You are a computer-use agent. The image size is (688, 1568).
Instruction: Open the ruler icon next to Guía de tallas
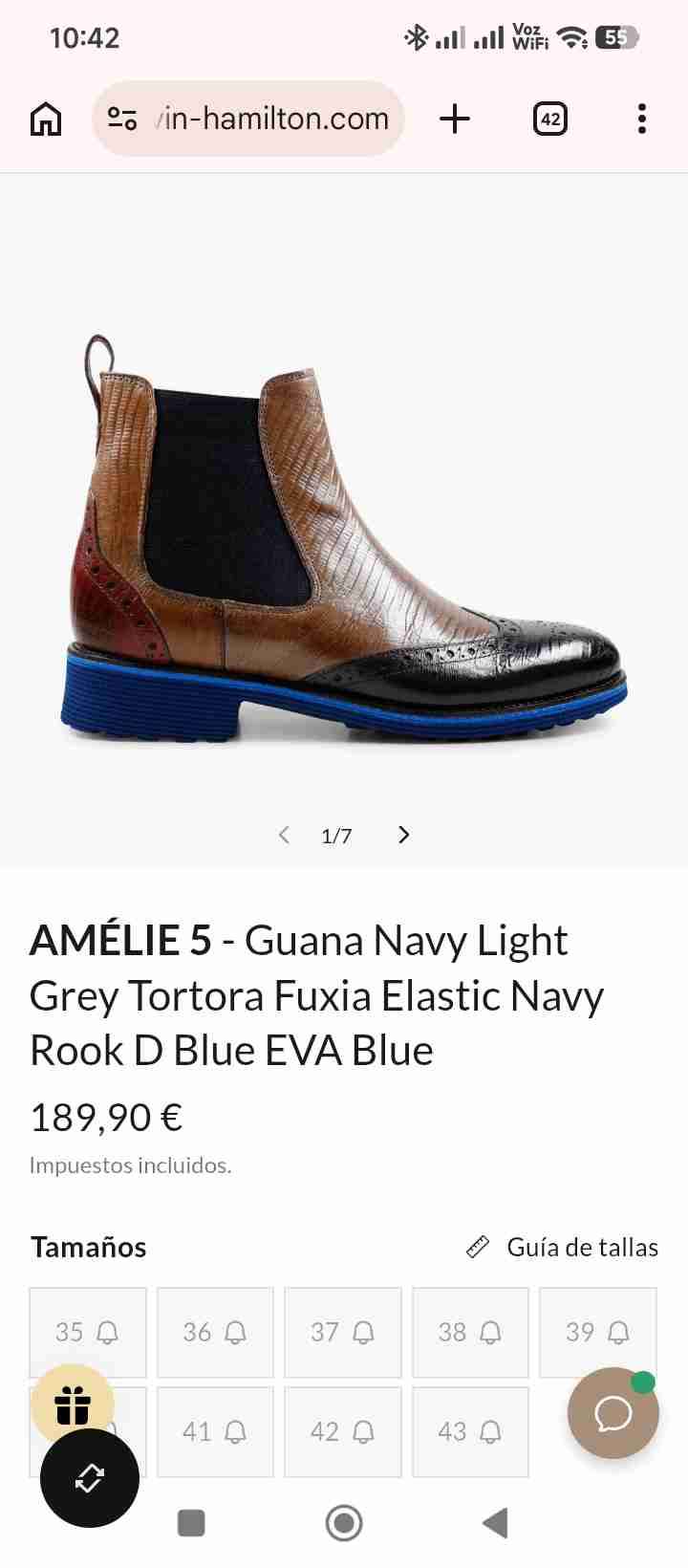coord(477,1247)
